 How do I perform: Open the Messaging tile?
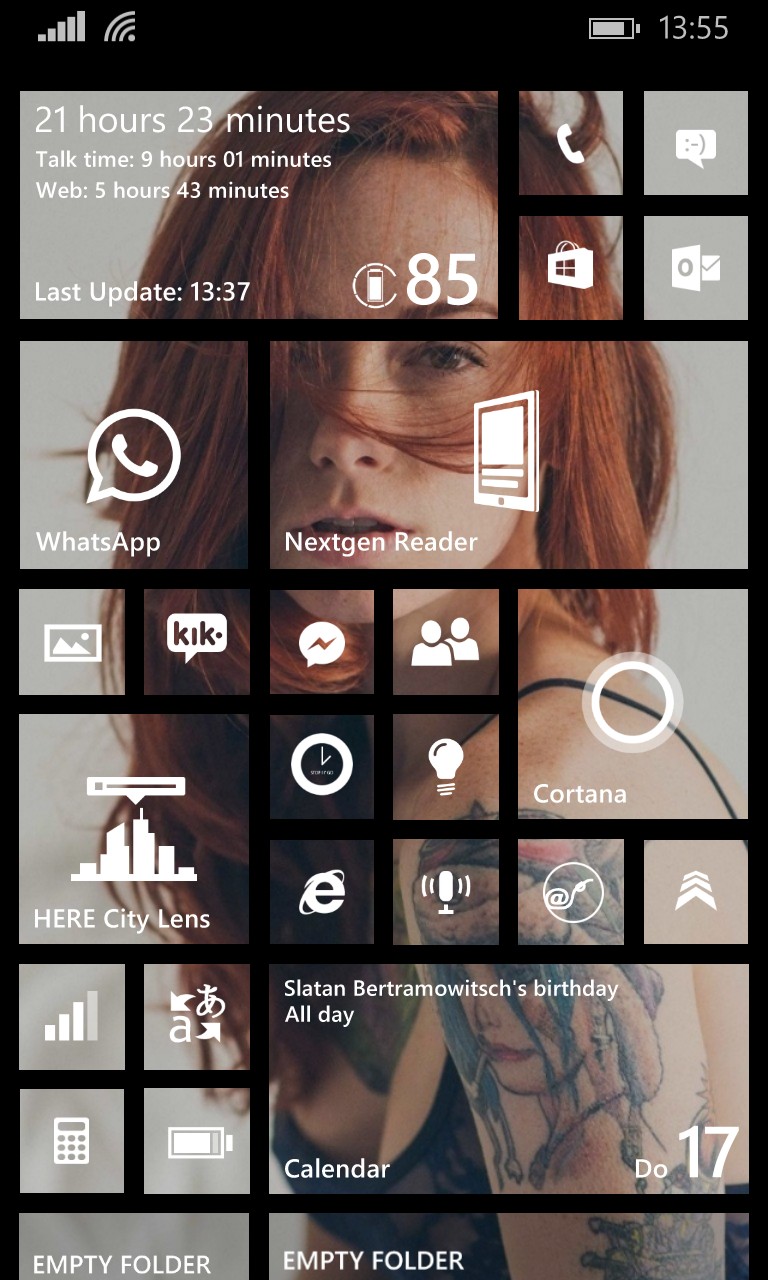pos(695,143)
